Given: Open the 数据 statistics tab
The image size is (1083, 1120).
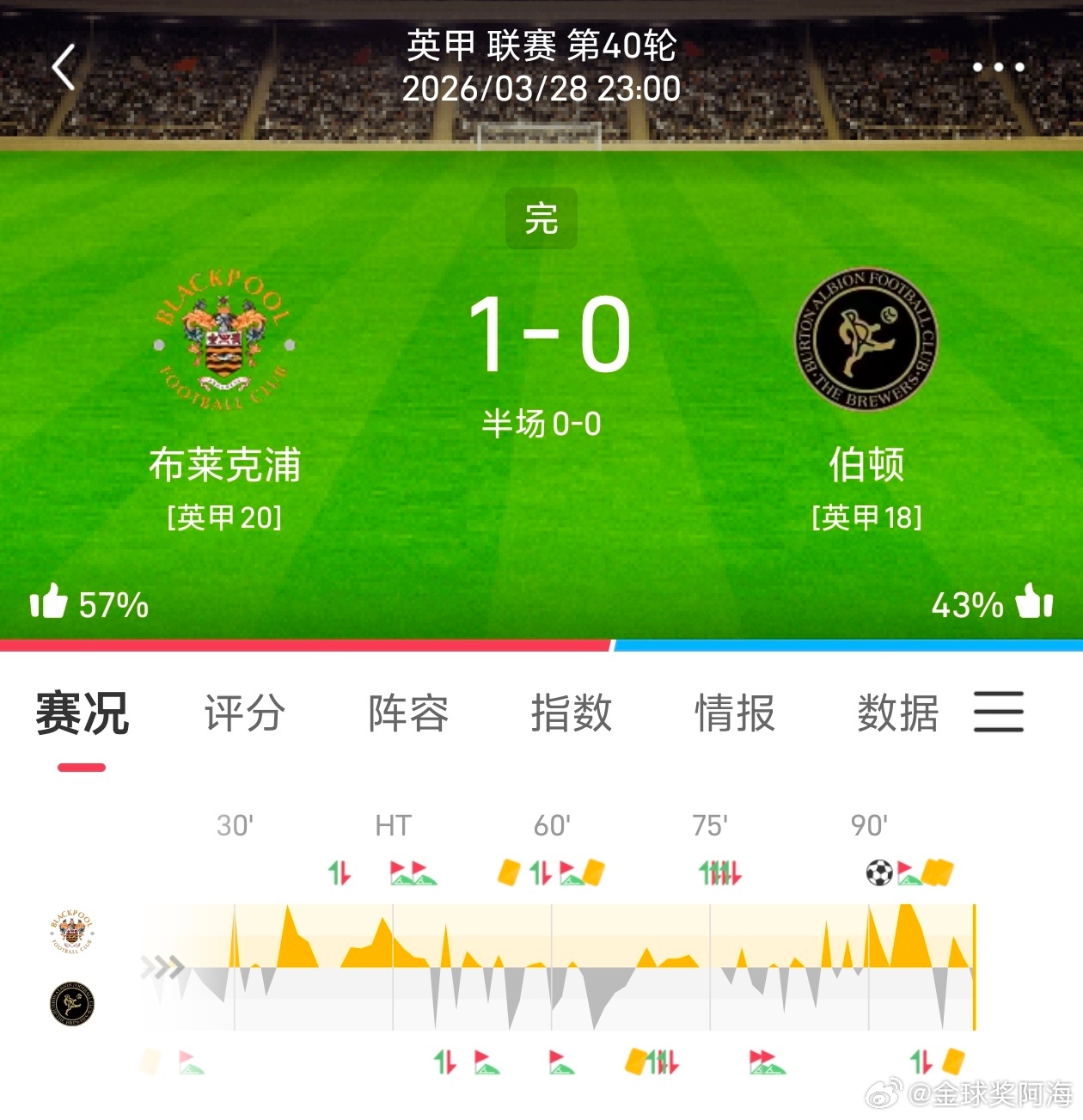Looking at the screenshot, I should coord(897,712).
